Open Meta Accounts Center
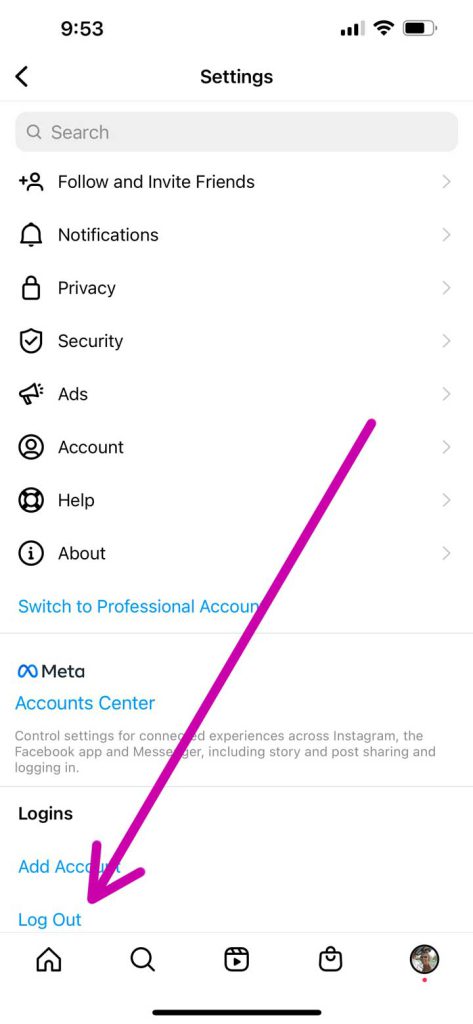Viewport: 473px width, 1024px height. pyautogui.click(x=85, y=703)
